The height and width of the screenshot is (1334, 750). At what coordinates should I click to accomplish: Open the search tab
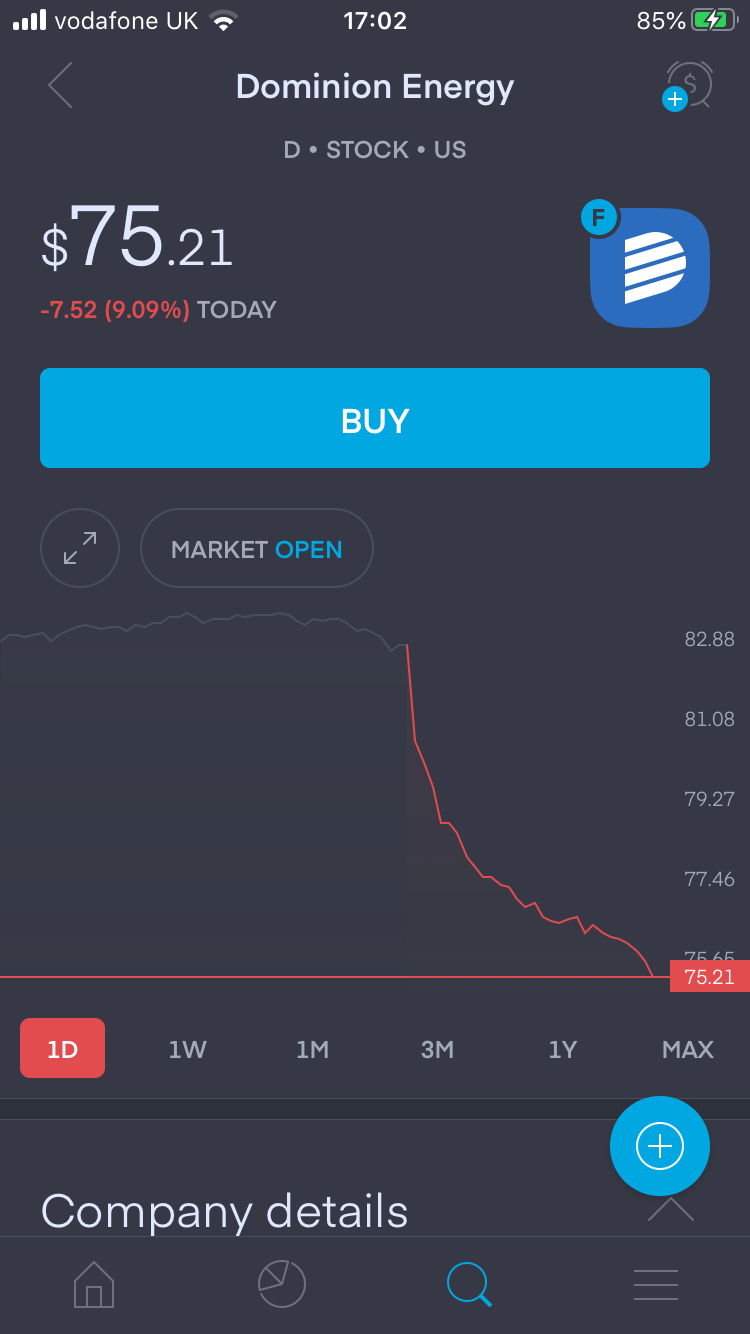click(x=469, y=1284)
